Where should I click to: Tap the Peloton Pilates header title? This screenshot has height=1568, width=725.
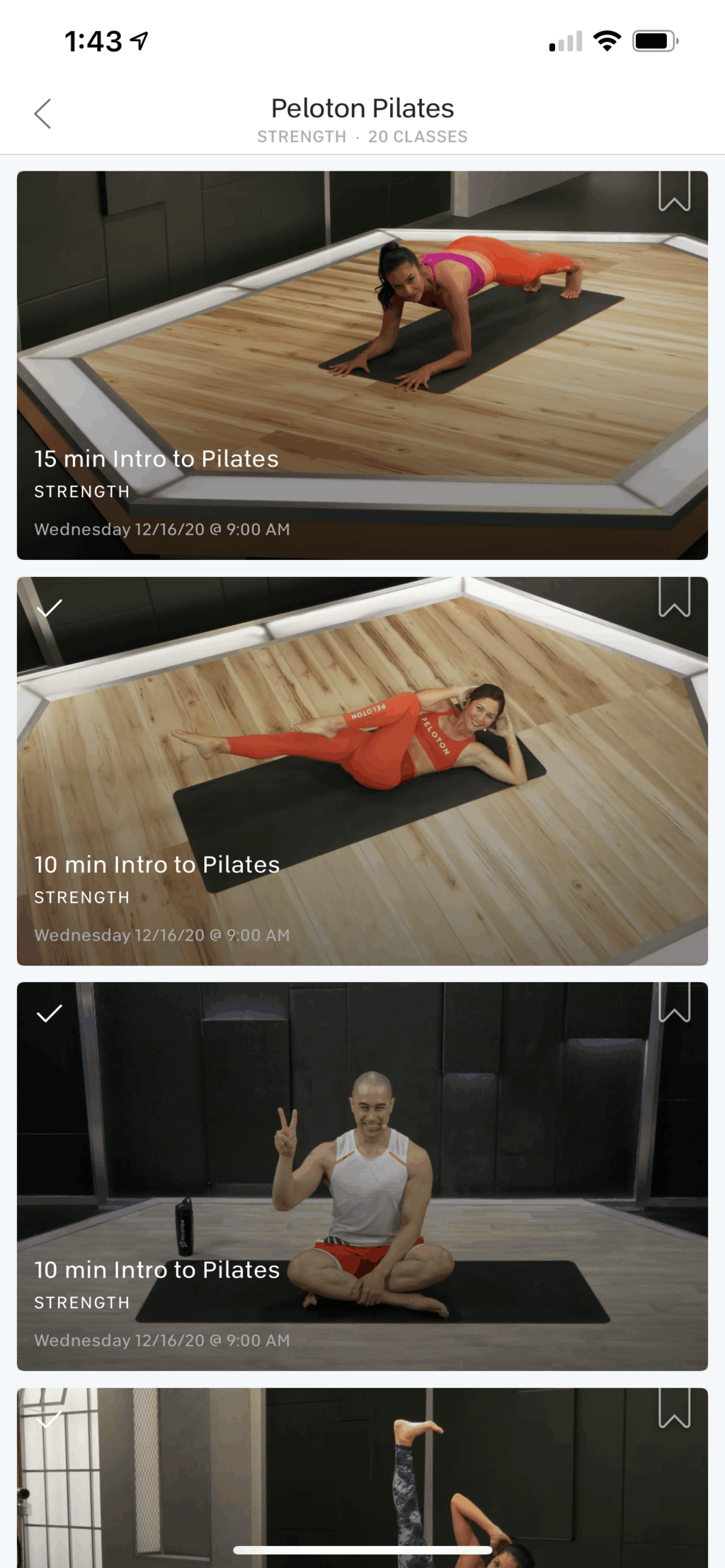click(362, 108)
